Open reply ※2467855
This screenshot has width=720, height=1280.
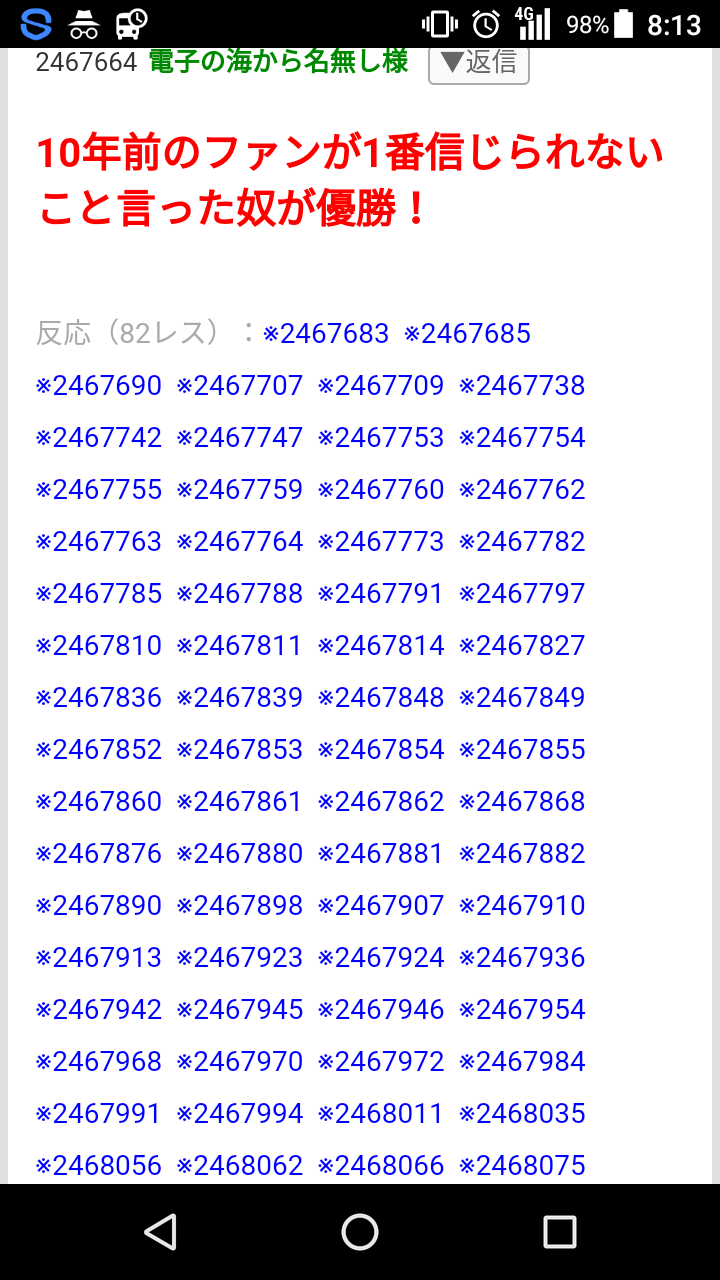click(522, 750)
